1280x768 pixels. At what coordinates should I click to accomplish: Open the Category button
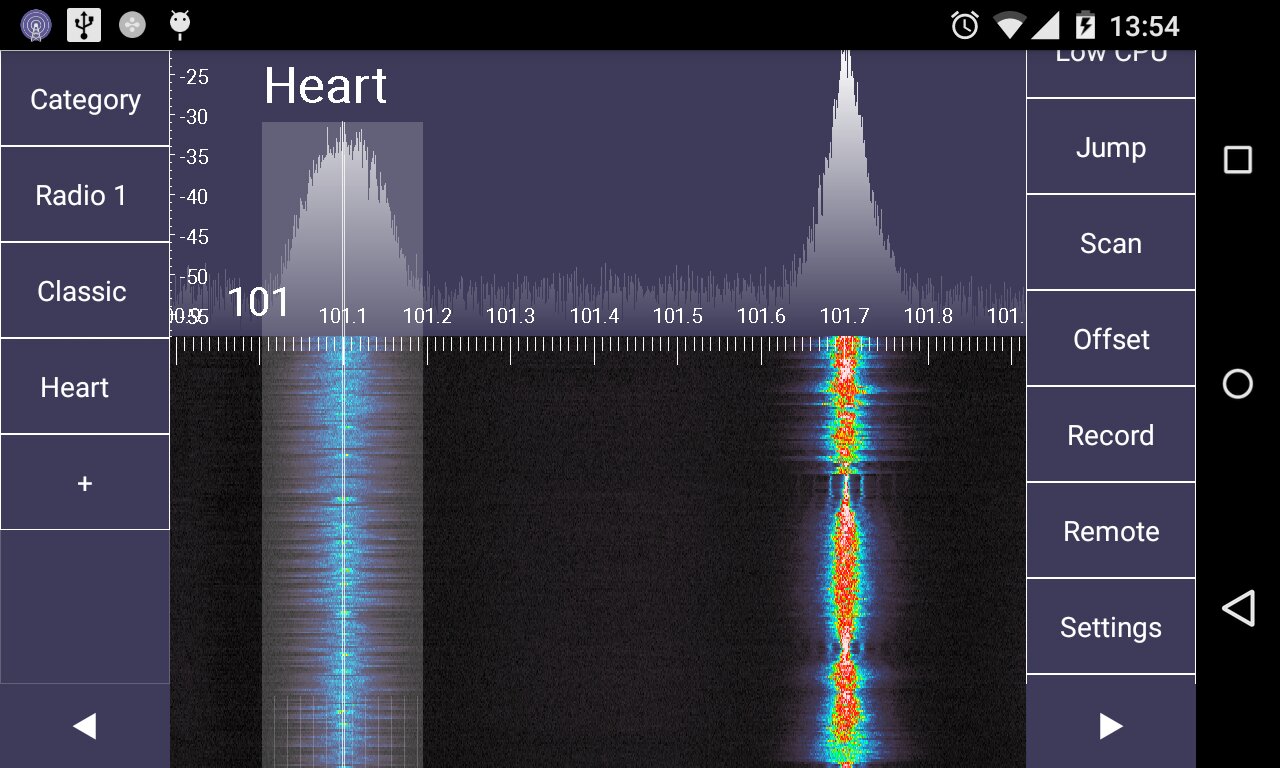(x=85, y=99)
